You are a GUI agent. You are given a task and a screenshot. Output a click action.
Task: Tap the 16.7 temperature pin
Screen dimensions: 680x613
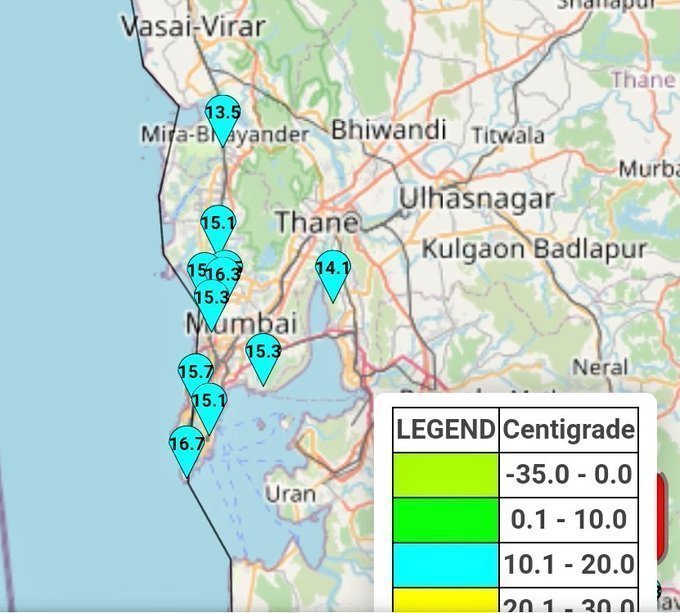tap(186, 445)
